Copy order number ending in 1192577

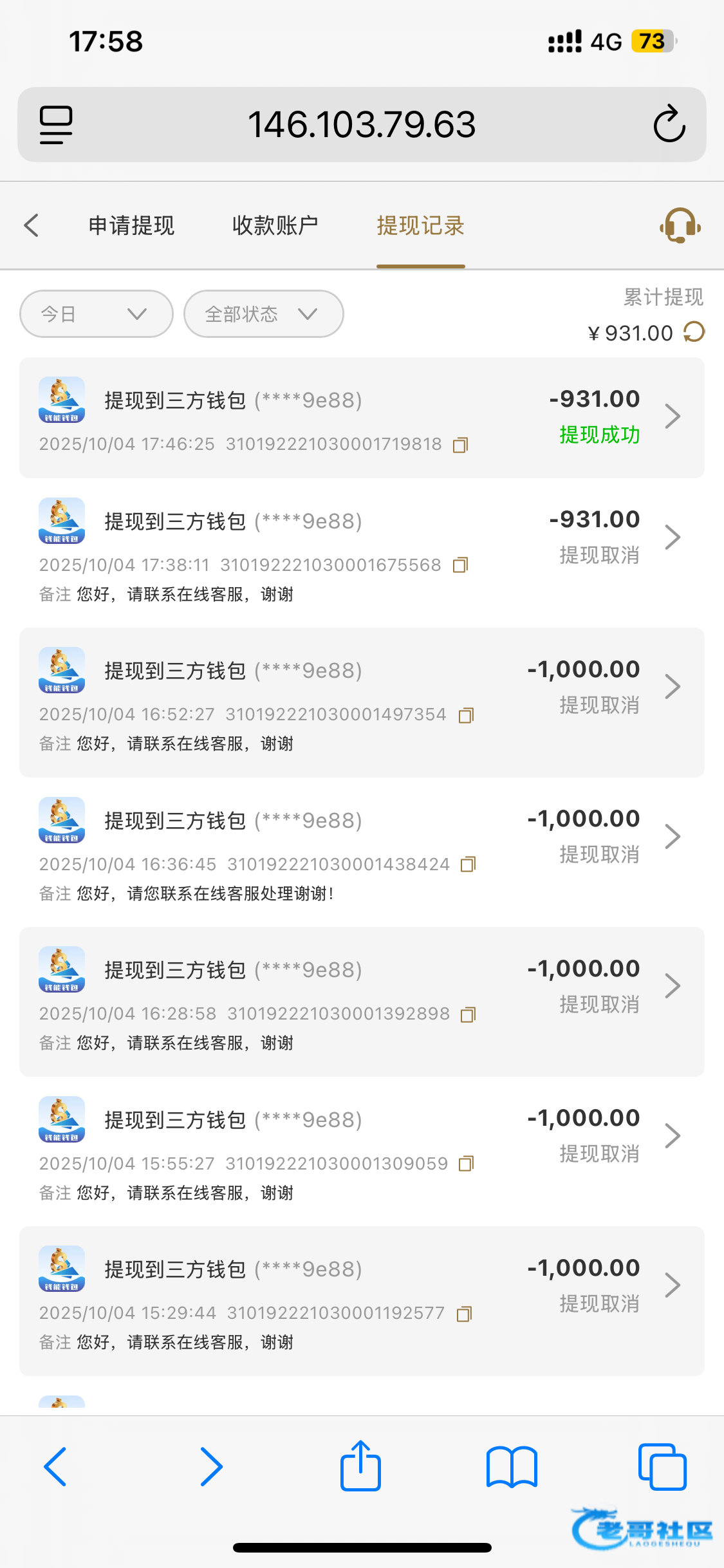(x=465, y=1314)
